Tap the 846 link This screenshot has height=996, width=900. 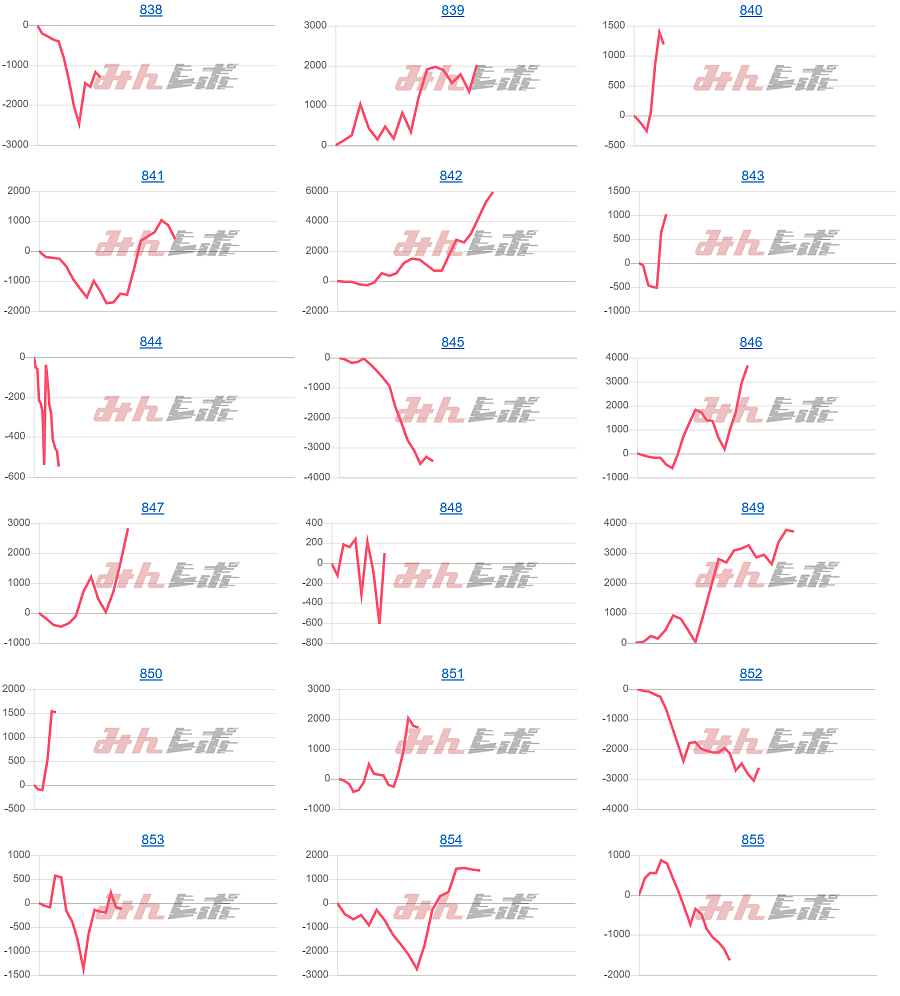tap(751, 342)
